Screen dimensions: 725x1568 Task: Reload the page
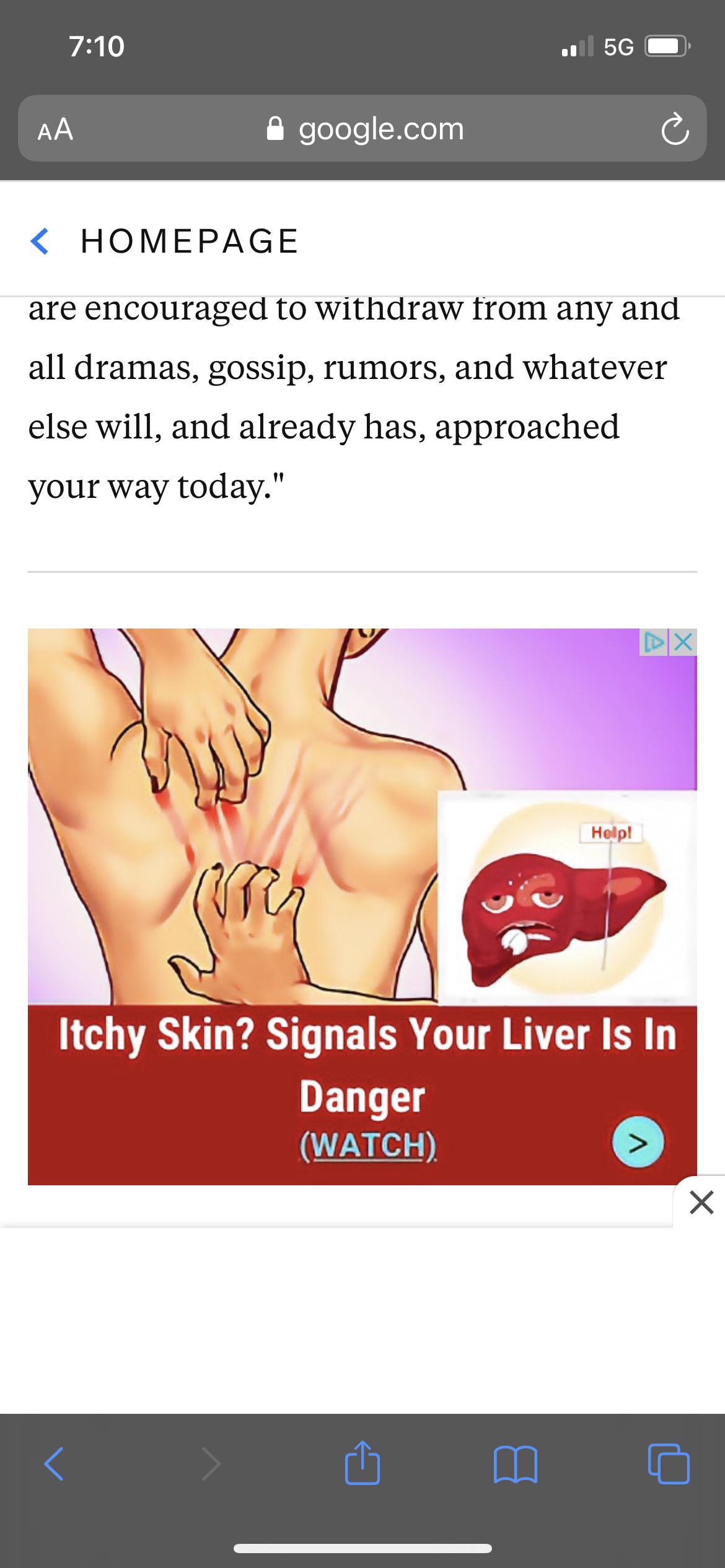pos(674,131)
